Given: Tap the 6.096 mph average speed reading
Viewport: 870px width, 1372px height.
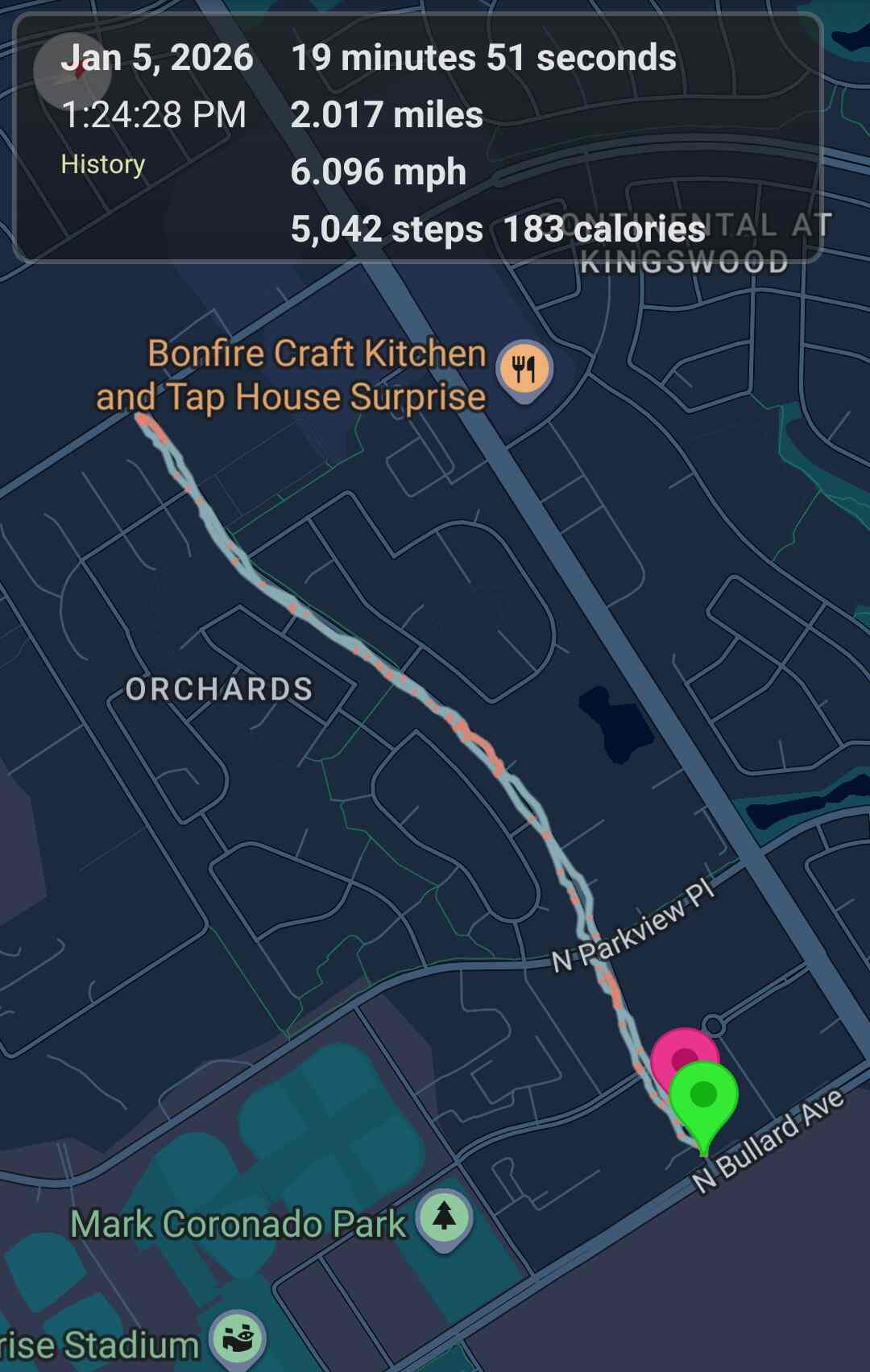Looking at the screenshot, I should click(x=378, y=171).
